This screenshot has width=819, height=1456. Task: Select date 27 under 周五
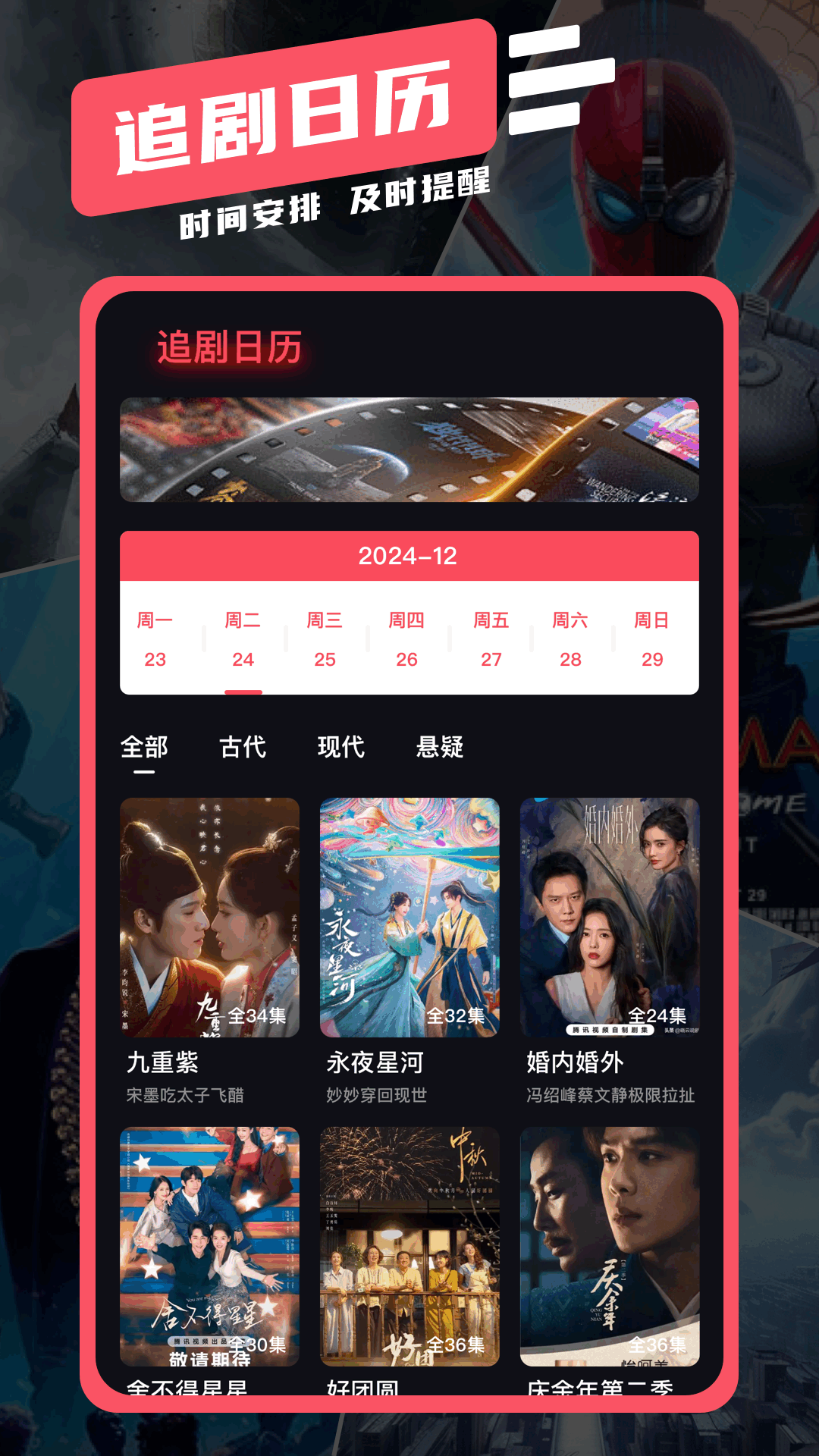click(x=489, y=659)
